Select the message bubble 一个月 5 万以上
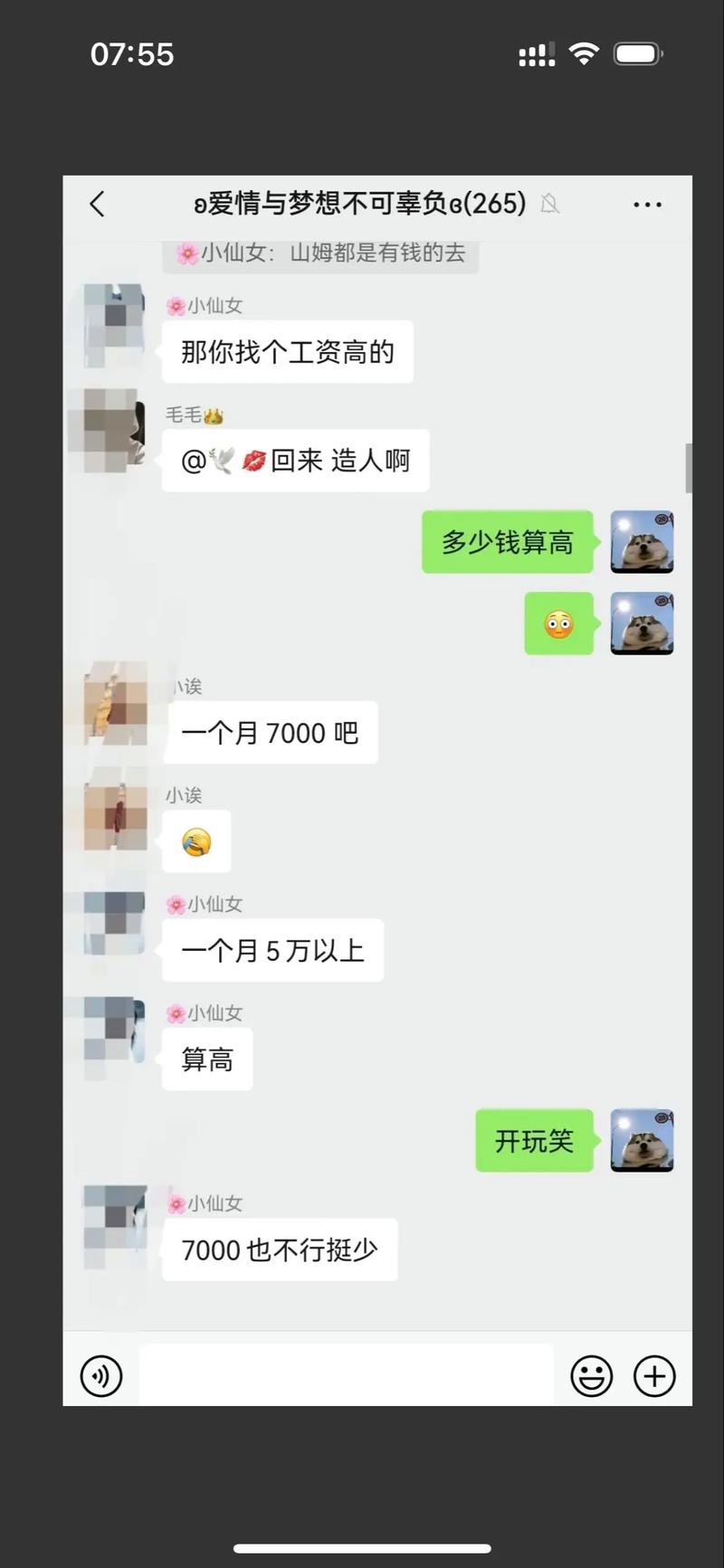Image resolution: width=724 pixels, height=1568 pixels. click(272, 950)
